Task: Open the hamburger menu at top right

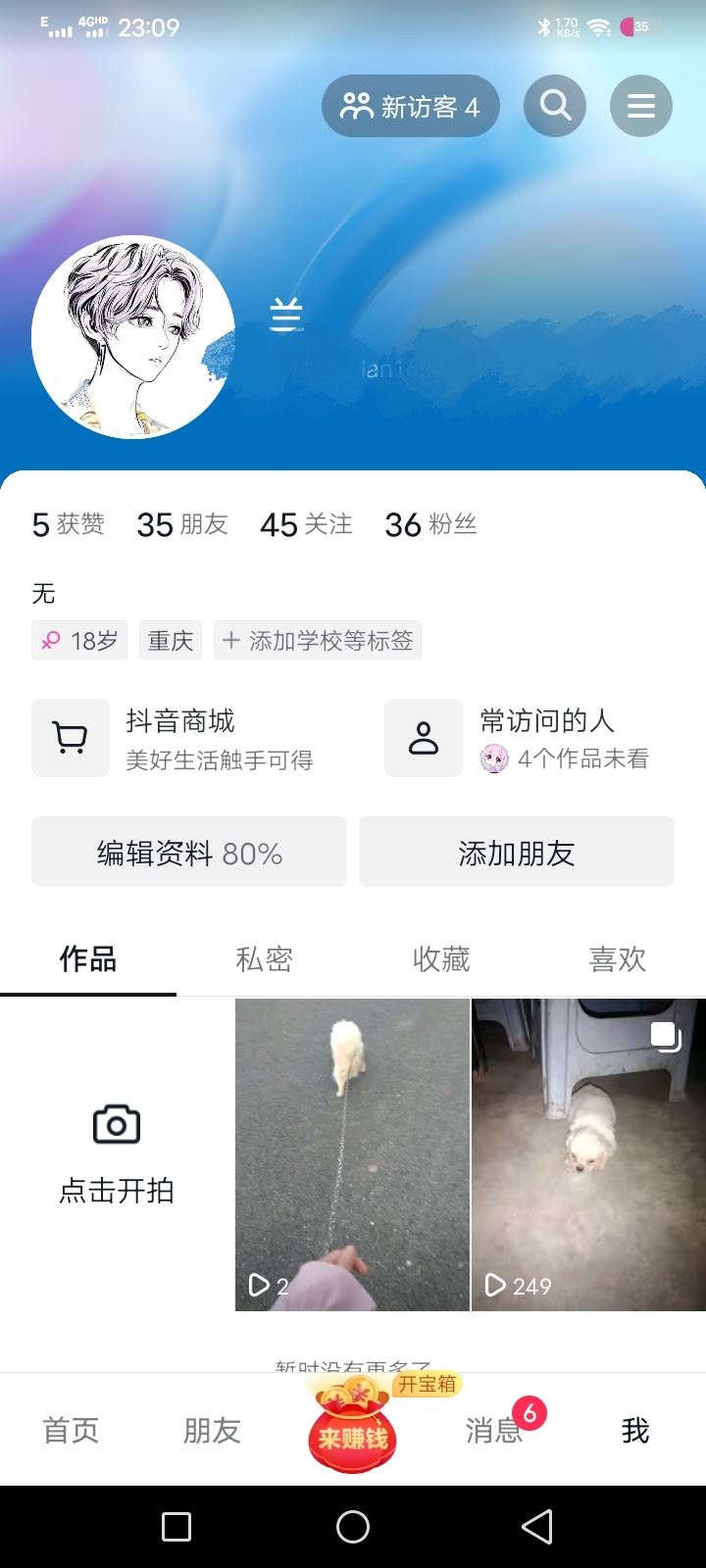Action: (x=640, y=105)
